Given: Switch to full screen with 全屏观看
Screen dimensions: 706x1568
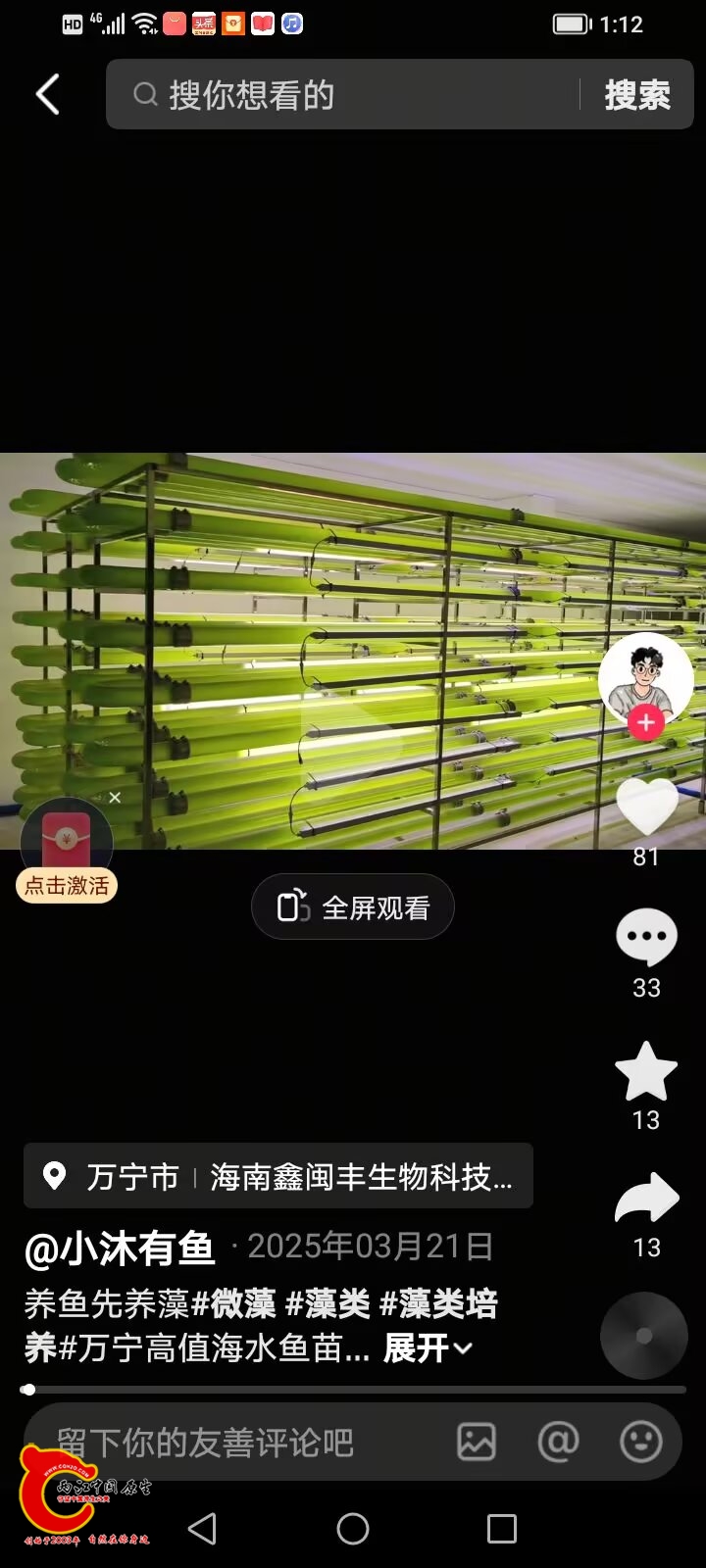Looking at the screenshot, I should pyautogui.click(x=353, y=907).
